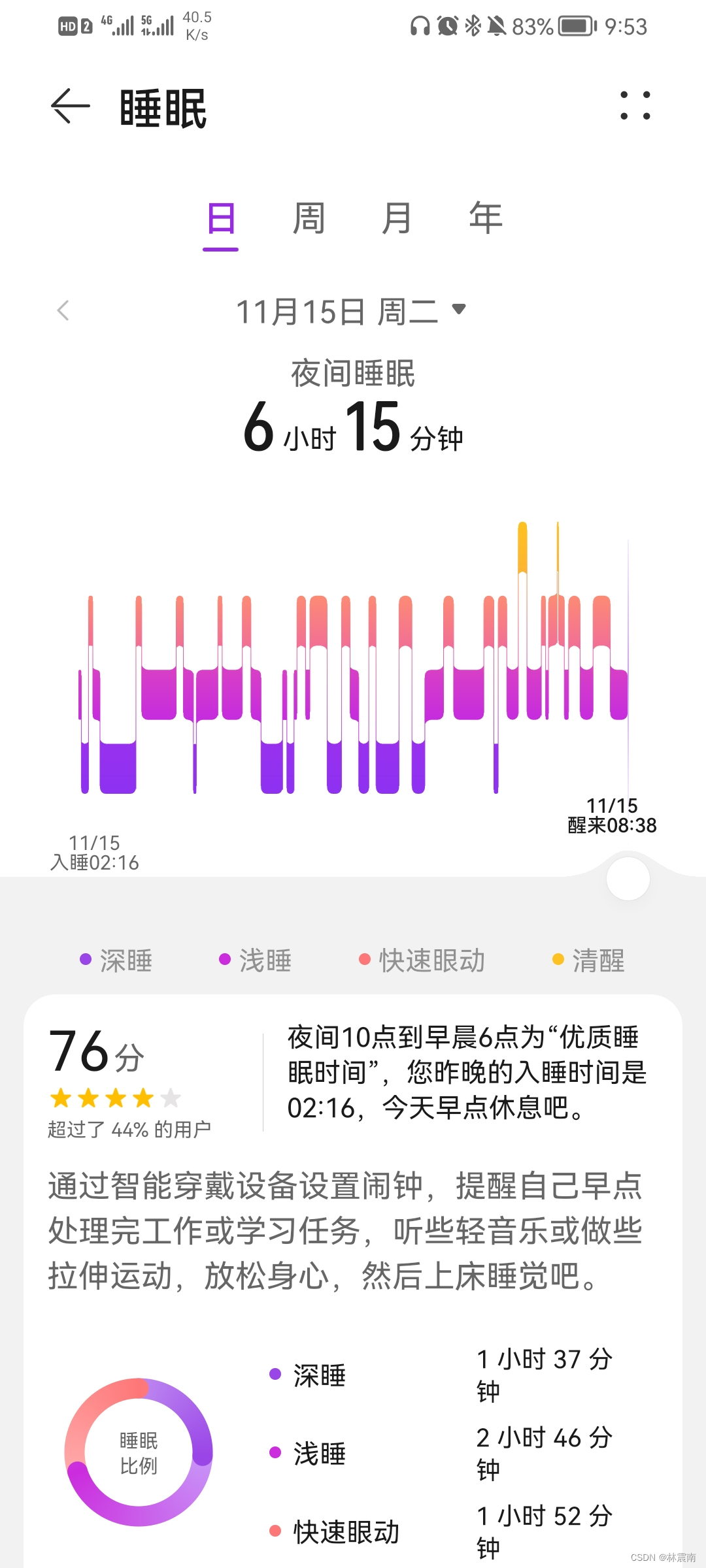Switch to the 年 yearly view
Viewport: 706px width, 1568px height.
(485, 218)
